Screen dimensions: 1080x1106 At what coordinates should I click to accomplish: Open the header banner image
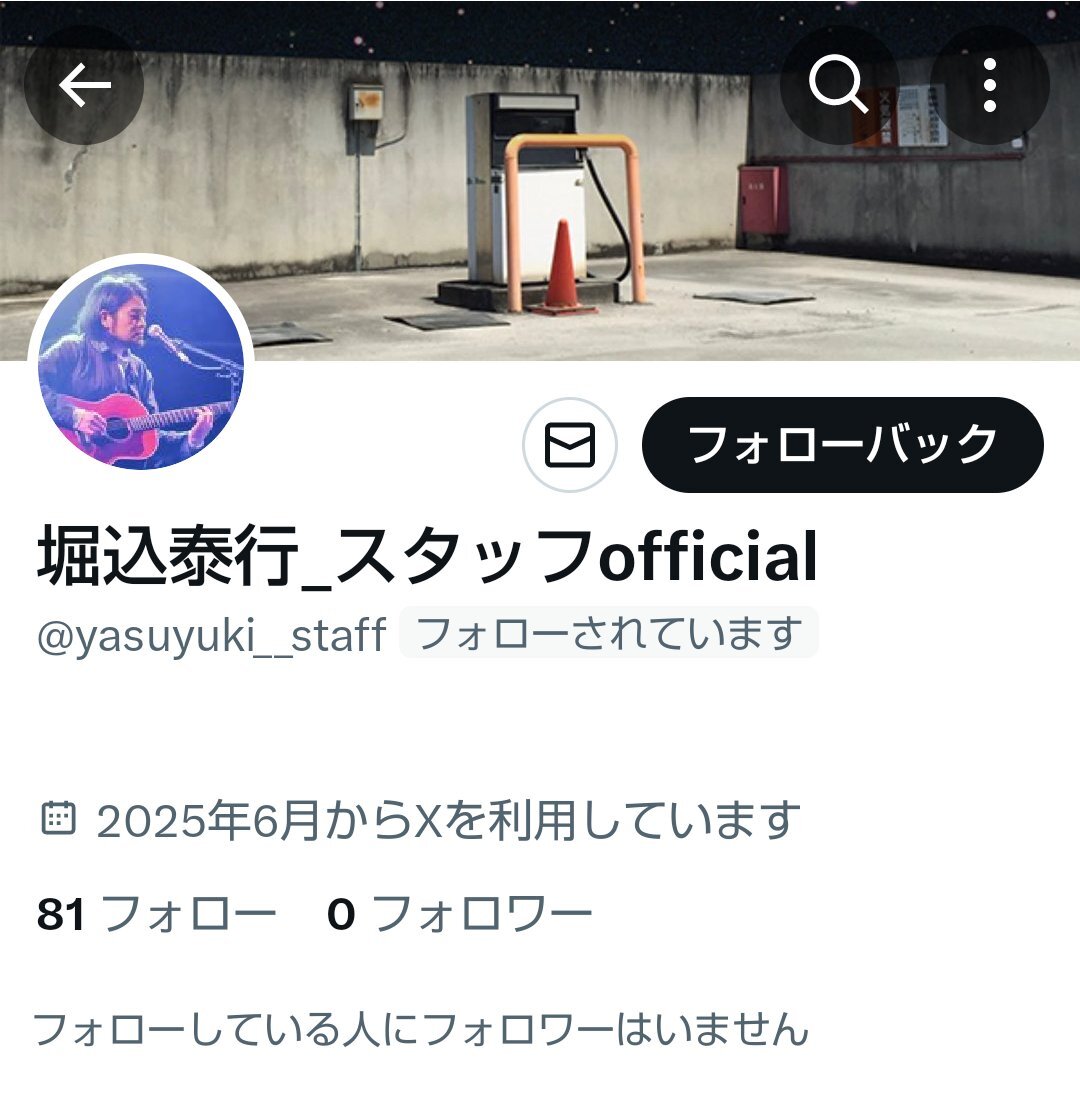[x=560, y=200]
